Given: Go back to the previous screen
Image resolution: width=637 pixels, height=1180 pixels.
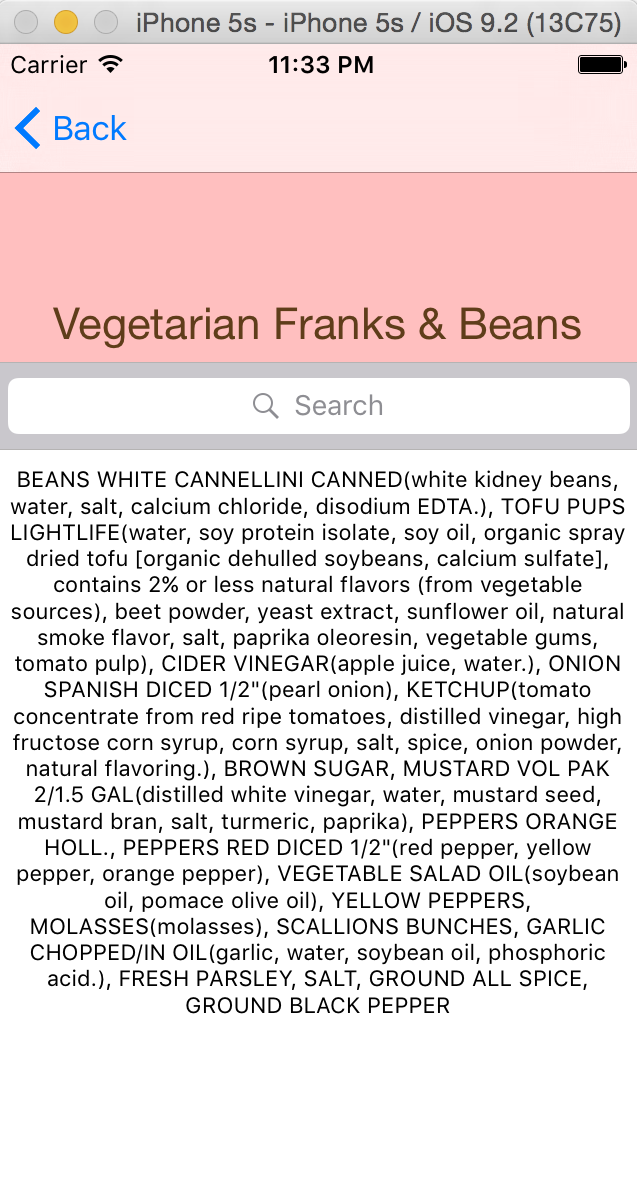Looking at the screenshot, I should click(x=70, y=129).
